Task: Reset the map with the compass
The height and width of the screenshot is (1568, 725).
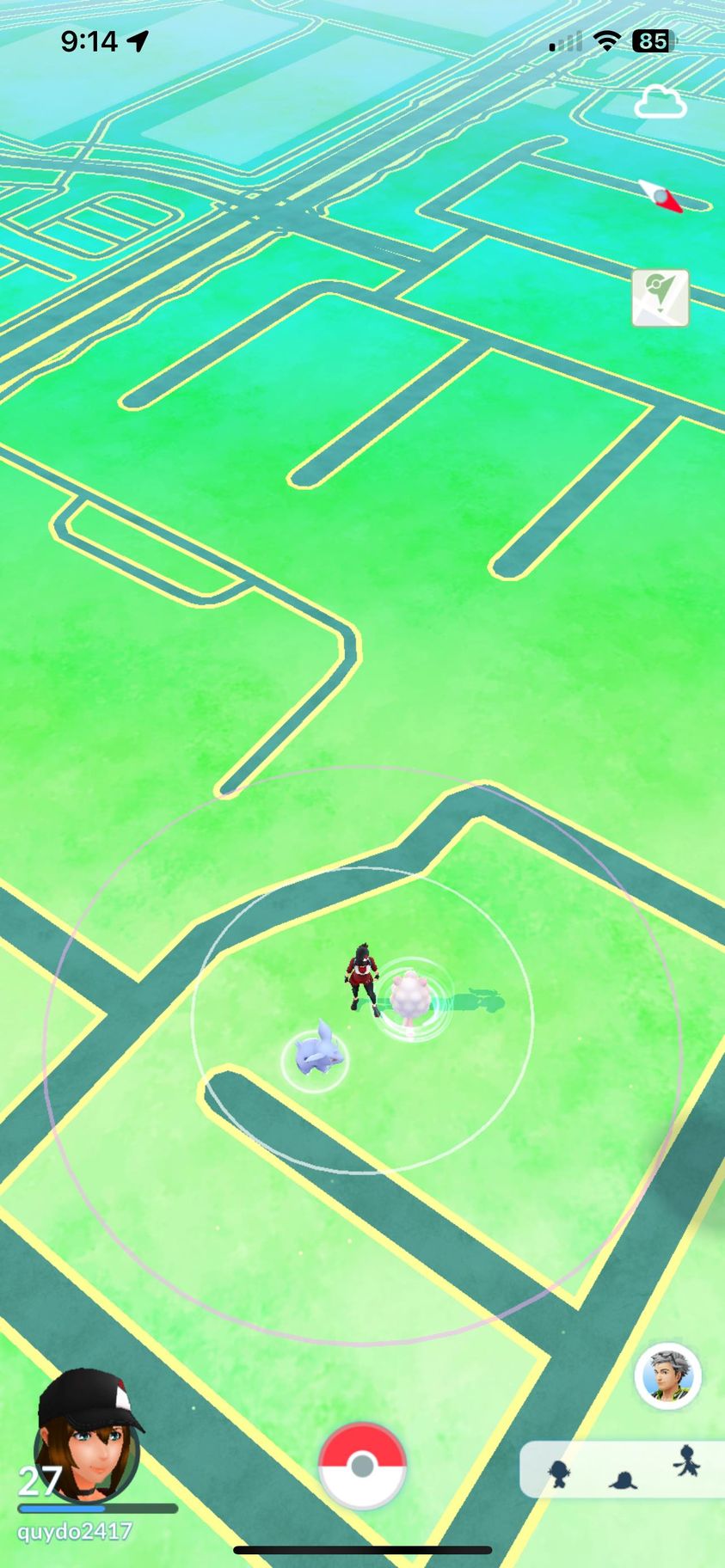Action: (660, 196)
